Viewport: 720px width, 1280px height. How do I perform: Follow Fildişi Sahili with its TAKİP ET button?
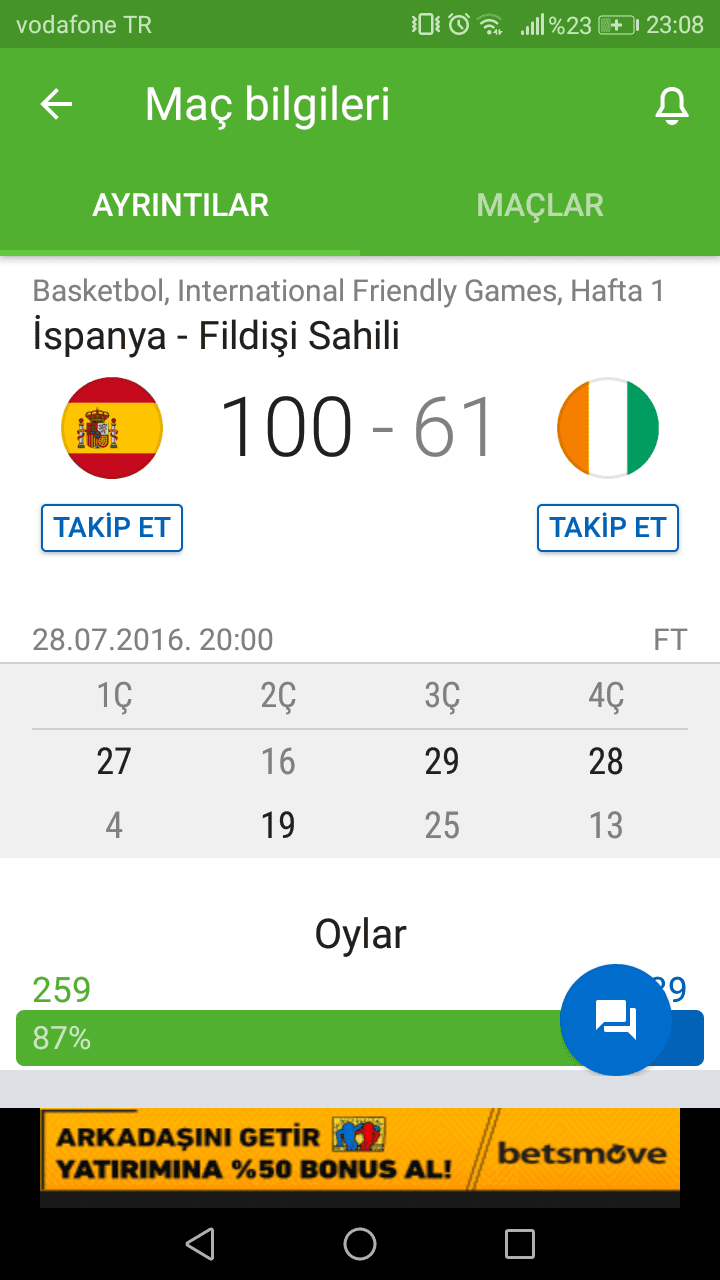click(x=608, y=528)
